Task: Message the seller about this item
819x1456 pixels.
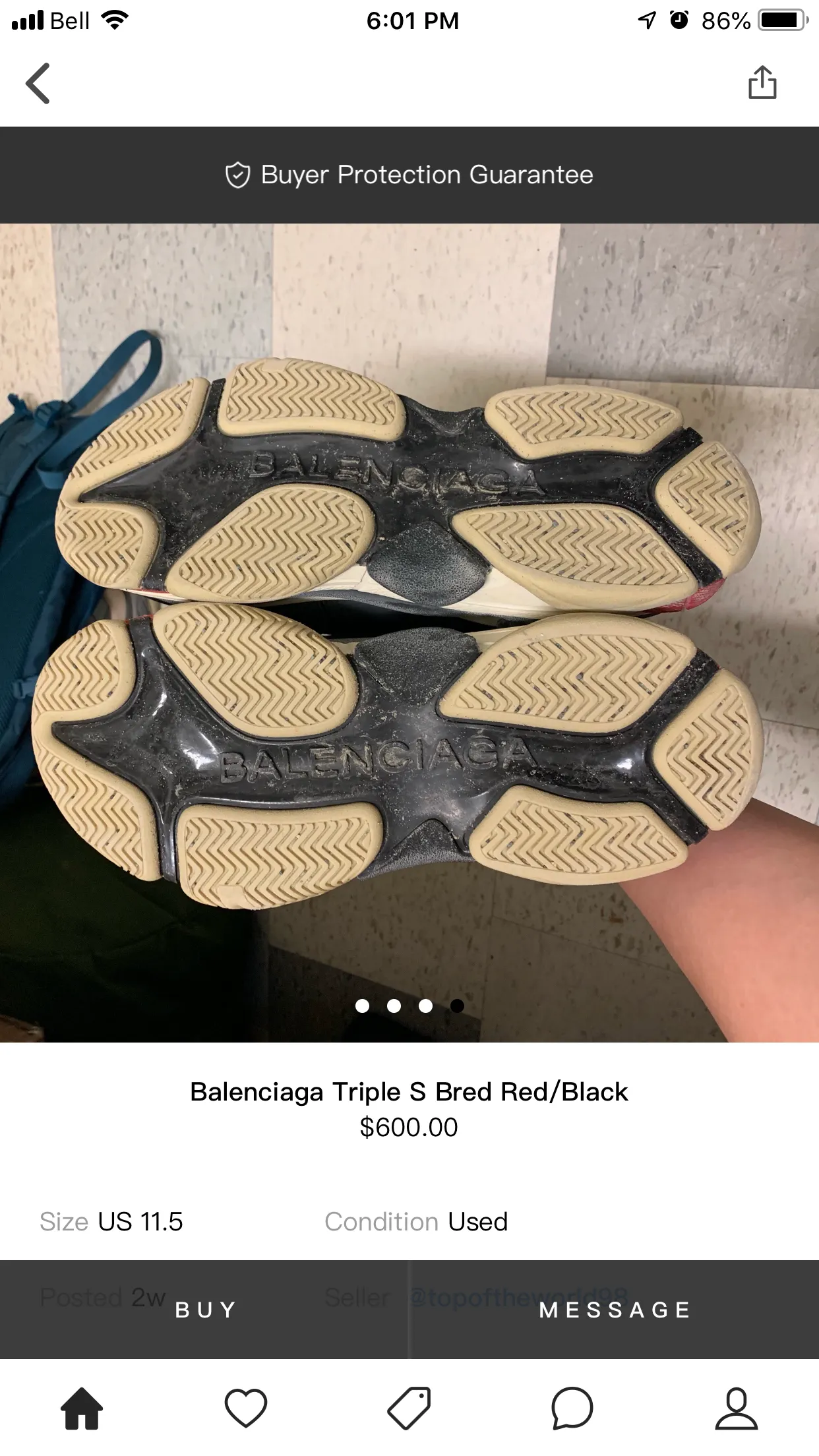Action: [x=614, y=1309]
